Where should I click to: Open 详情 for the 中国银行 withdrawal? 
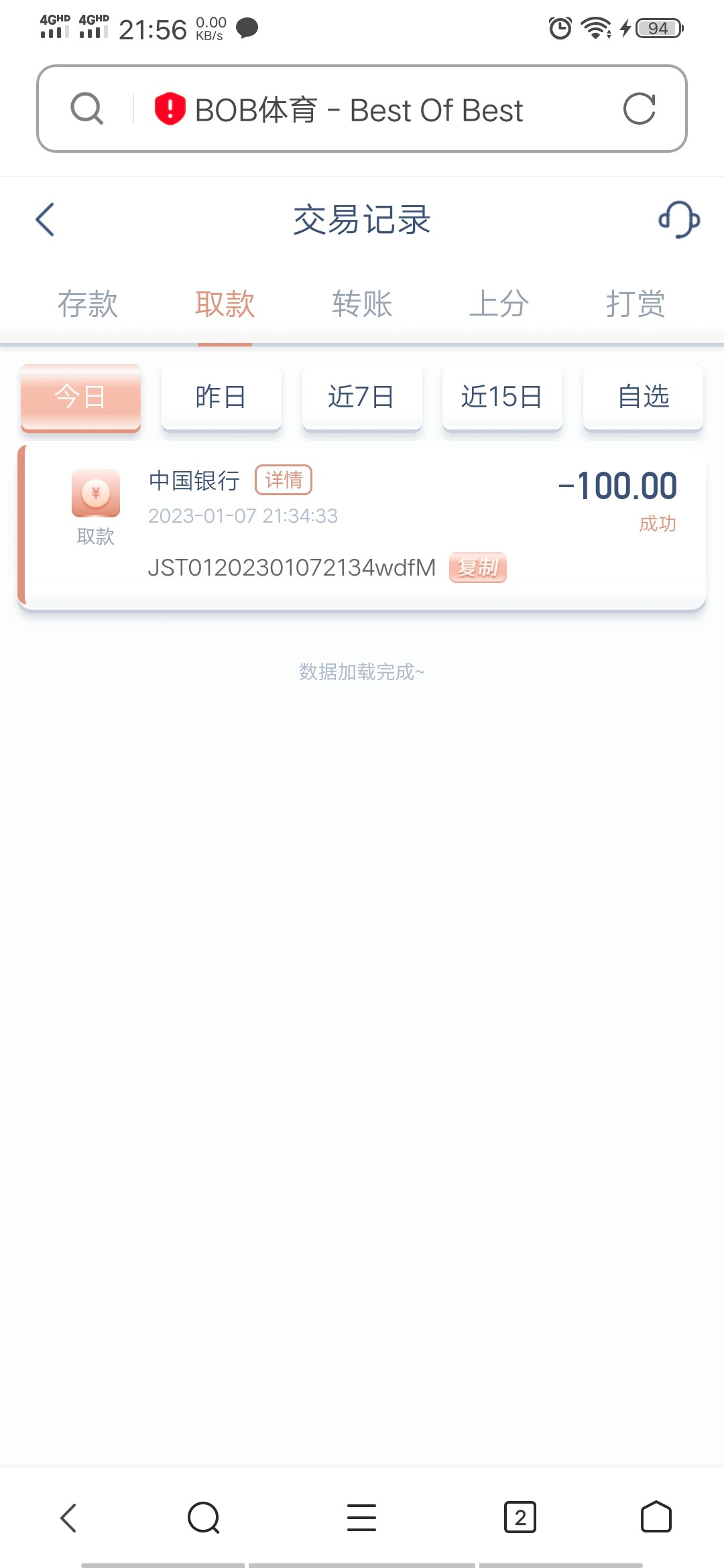tap(284, 480)
